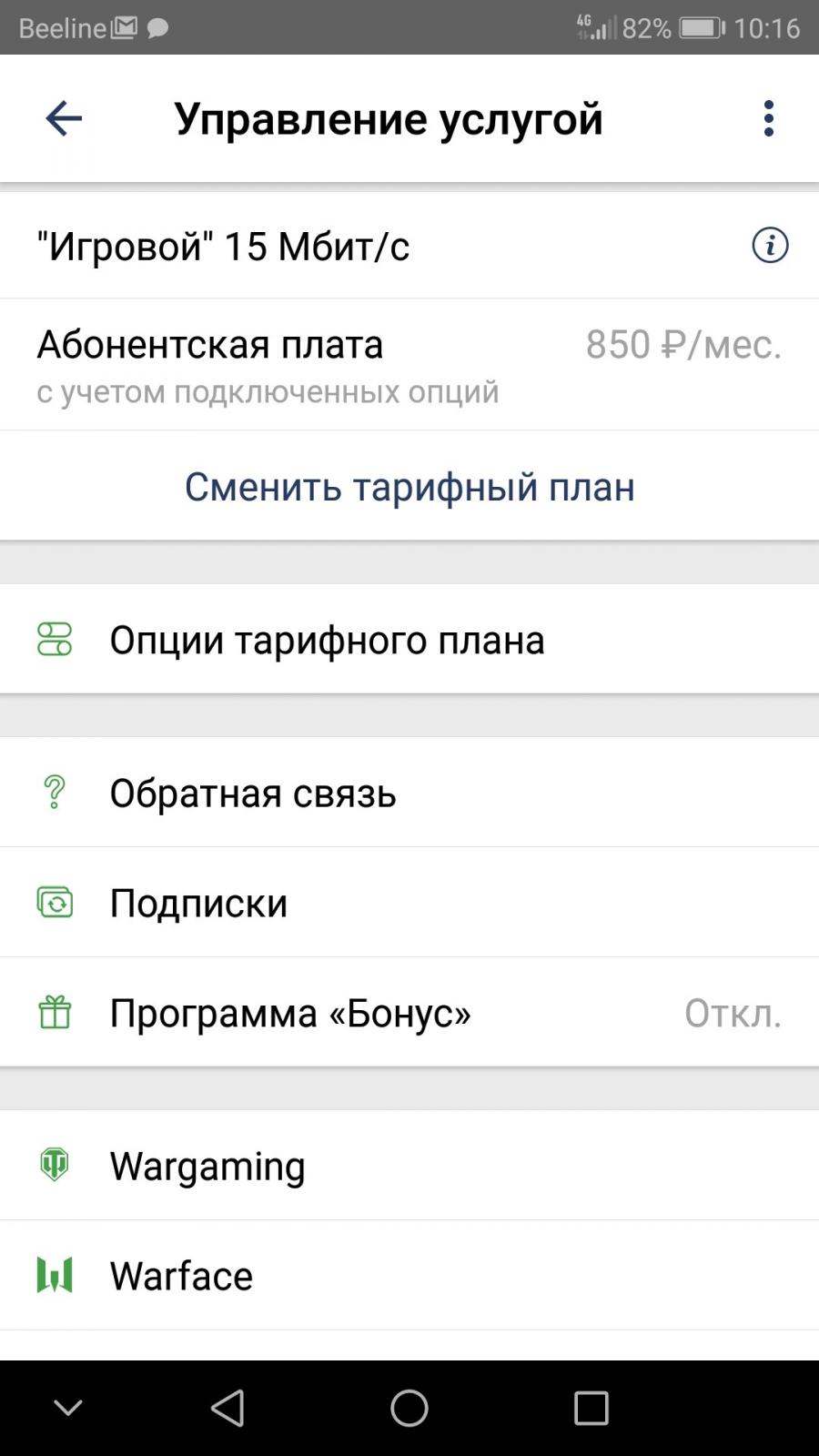
Task: Open the "Обратная связь" row
Action: click(x=409, y=794)
